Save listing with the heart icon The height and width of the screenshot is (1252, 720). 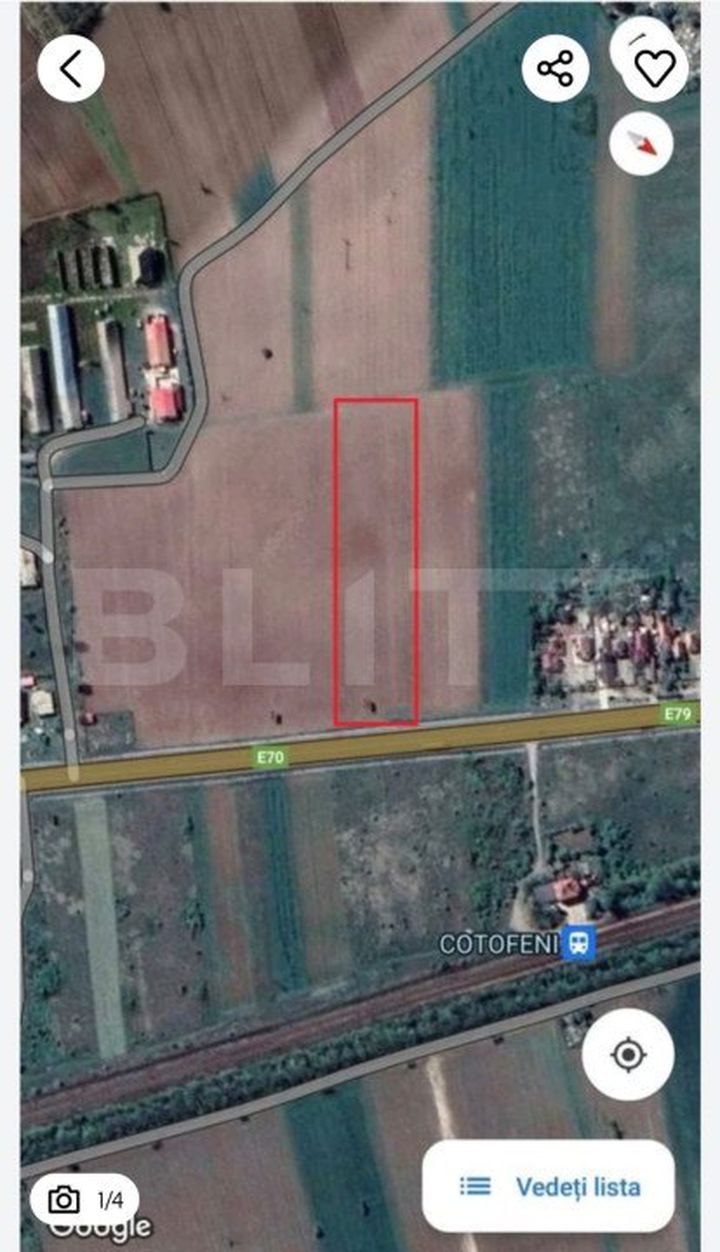point(654,66)
